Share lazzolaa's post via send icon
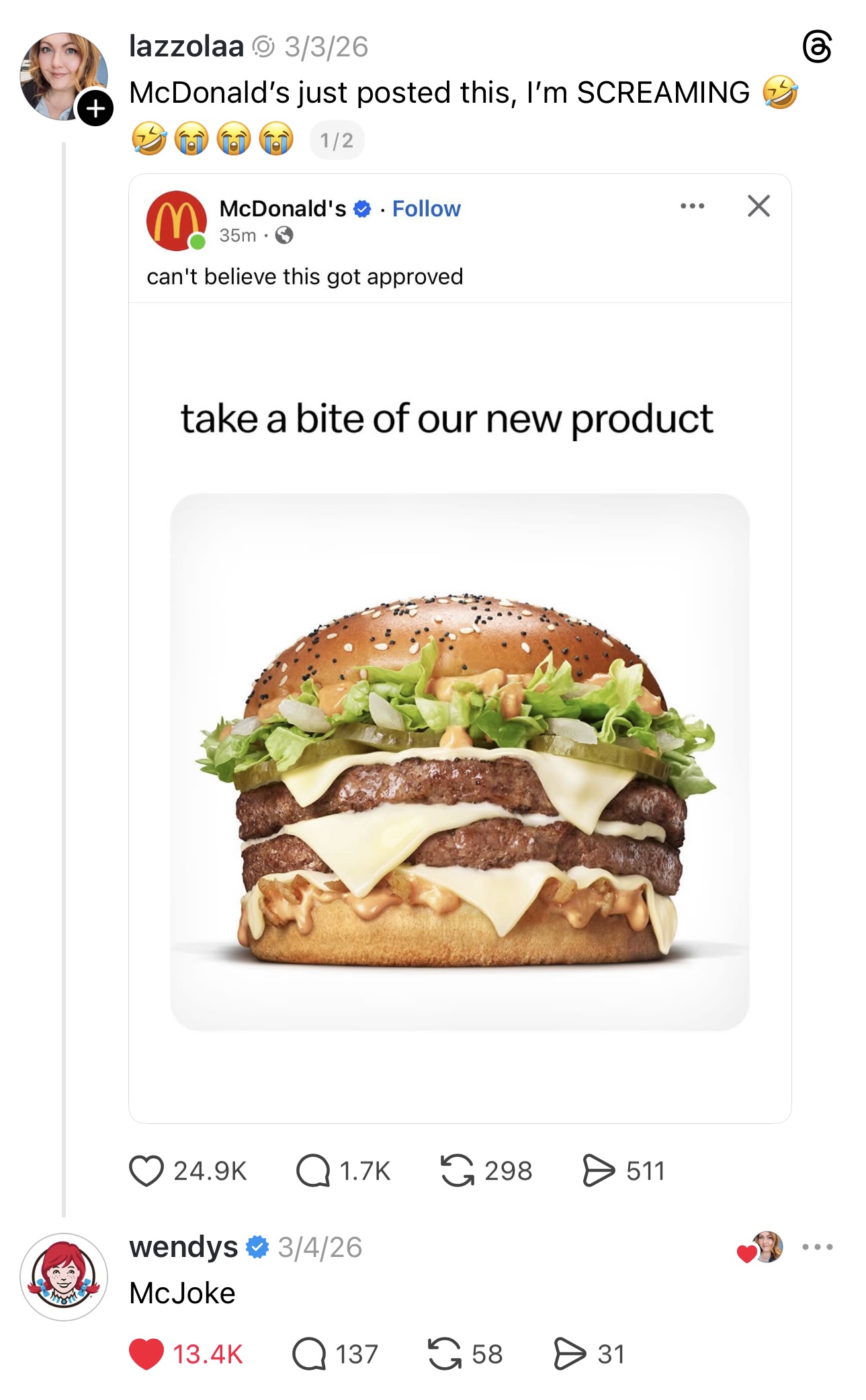Screen dimensions: 866x1400 (598, 1171)
